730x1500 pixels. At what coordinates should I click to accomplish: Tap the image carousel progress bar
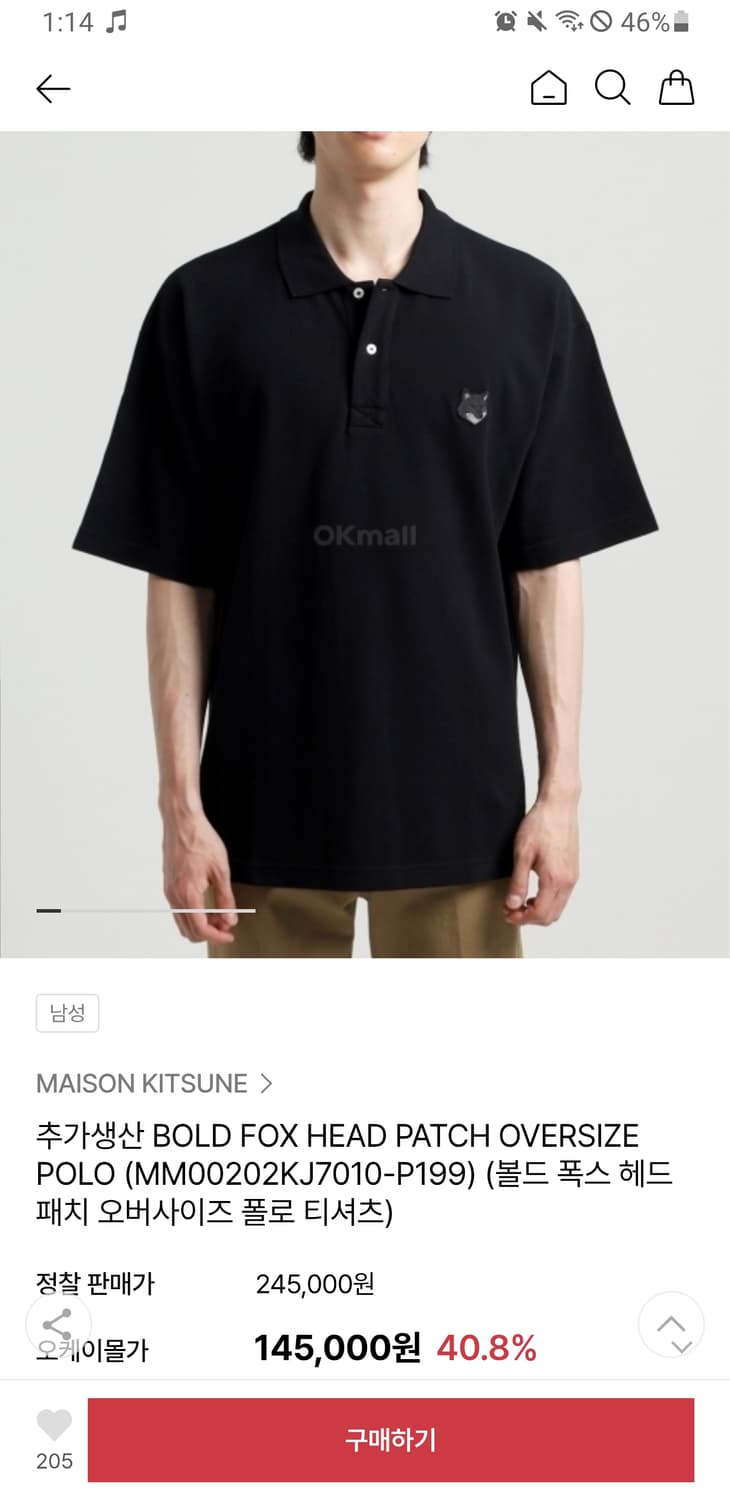point(145,911)
